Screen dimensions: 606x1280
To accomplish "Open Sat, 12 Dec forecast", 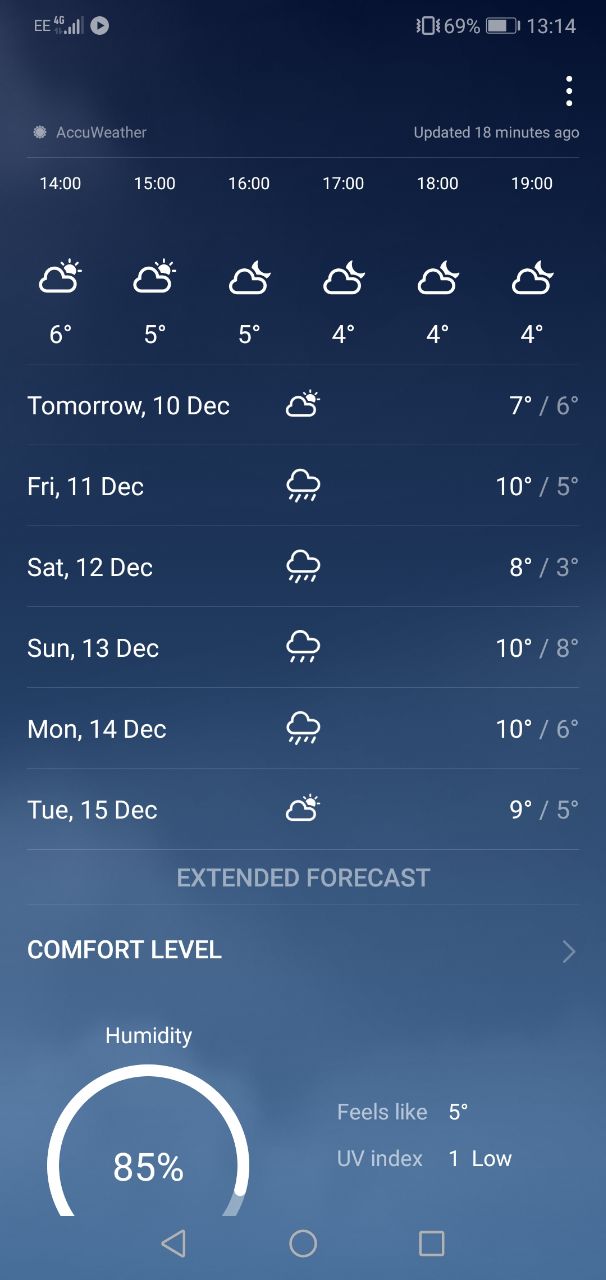I will pos(303,567).
